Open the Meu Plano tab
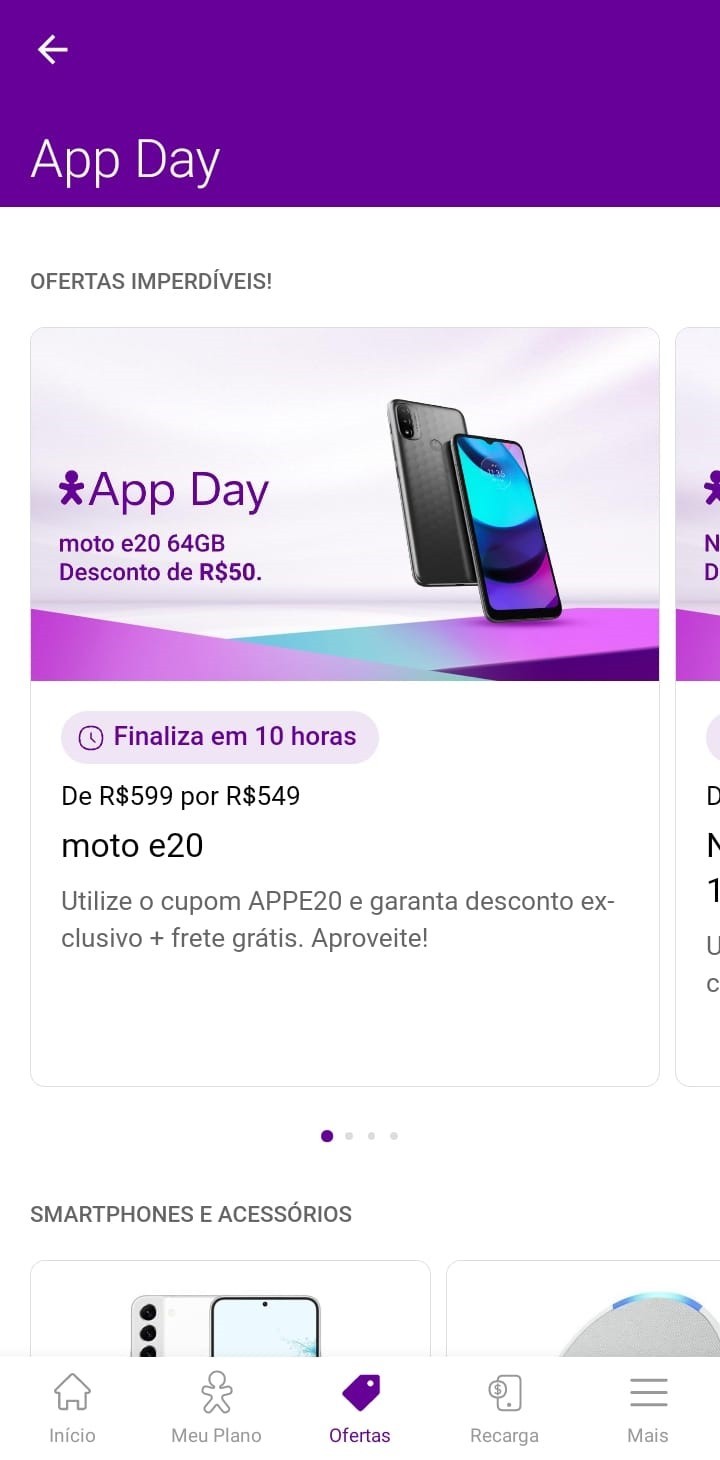This screenshot has height=1460, width=720. click(x=216, y=1408)
